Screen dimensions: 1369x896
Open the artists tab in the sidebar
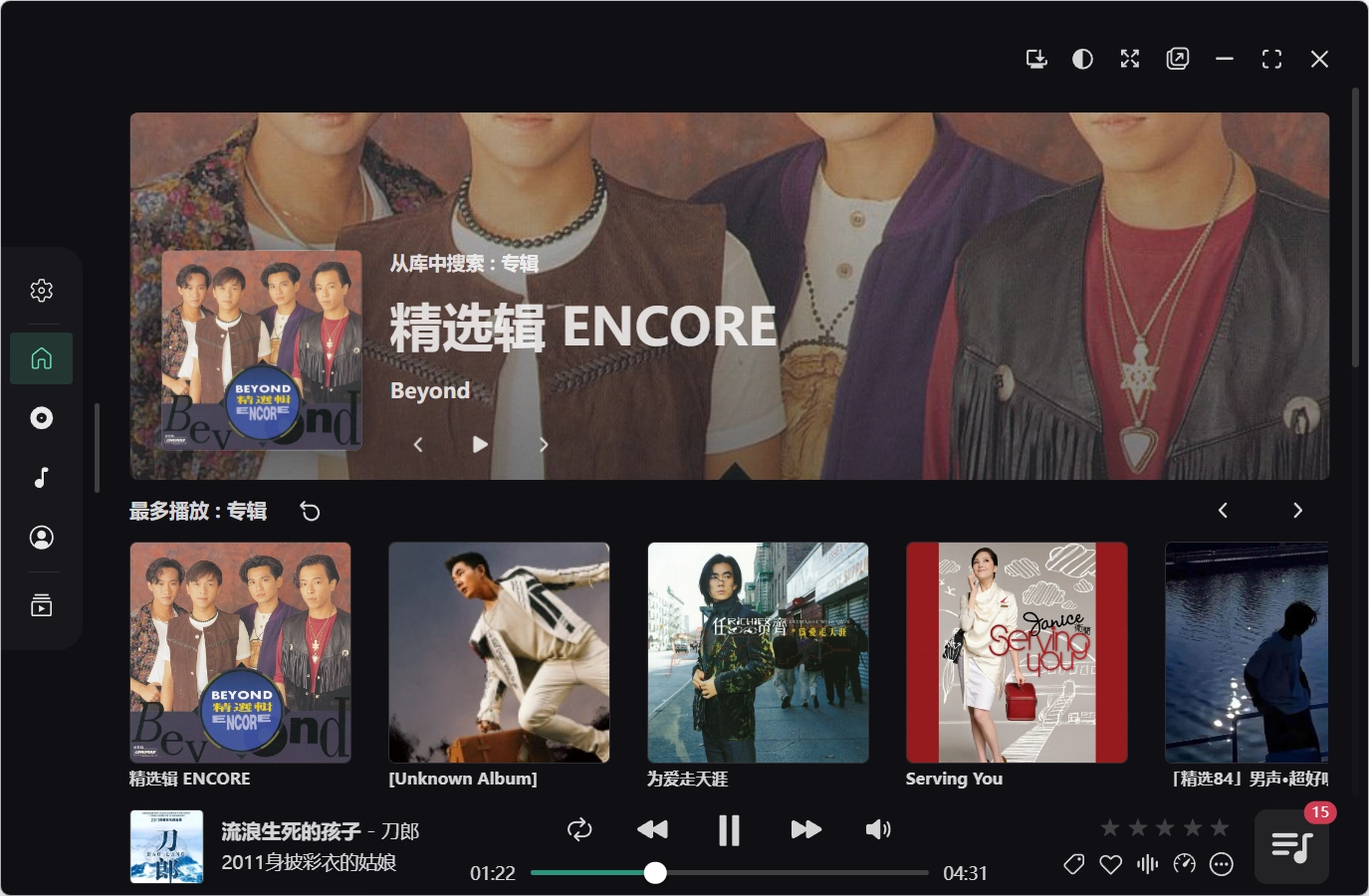pyautogui.click(x=41, y=538)
